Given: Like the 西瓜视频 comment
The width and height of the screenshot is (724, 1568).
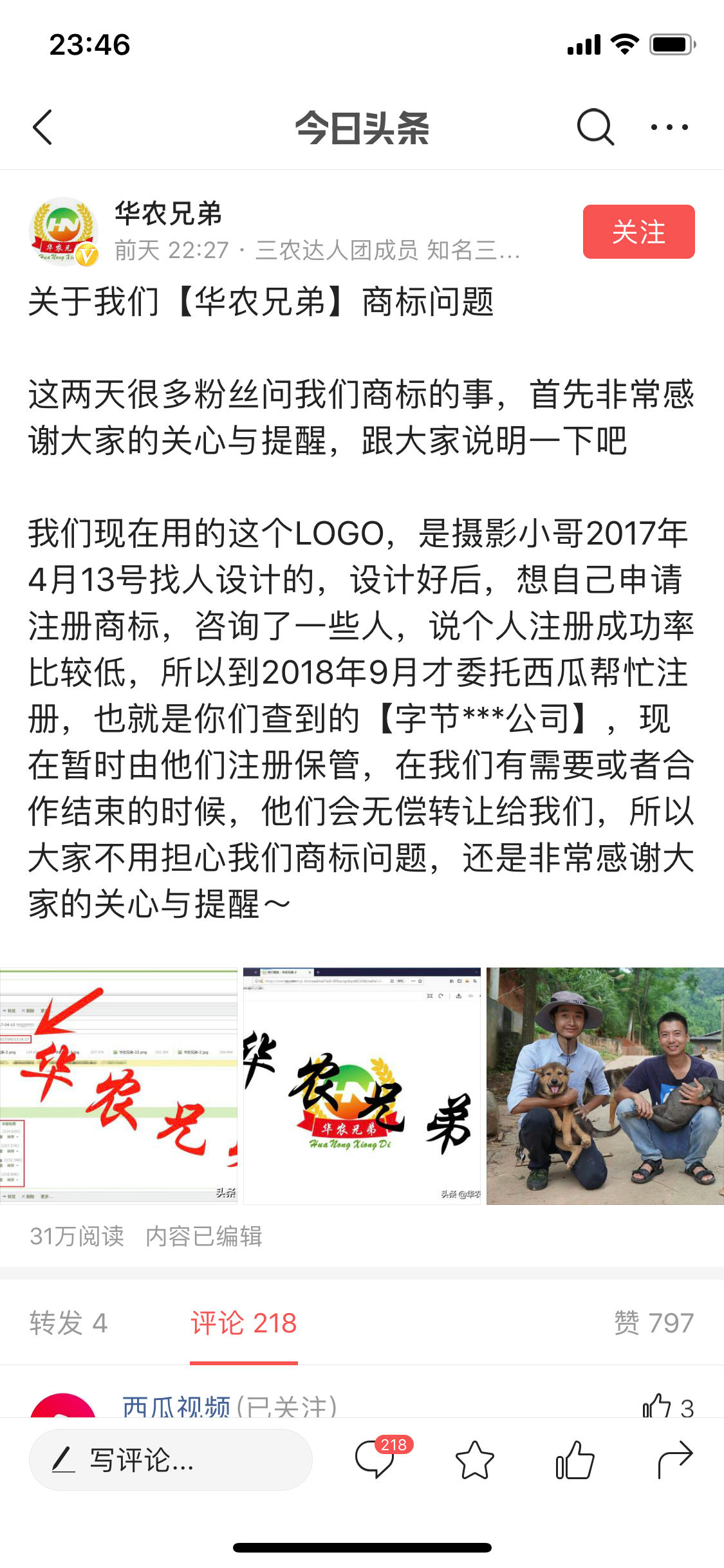Looking at the screenshot, I should pyautogui.click(x=658, y=1407).
